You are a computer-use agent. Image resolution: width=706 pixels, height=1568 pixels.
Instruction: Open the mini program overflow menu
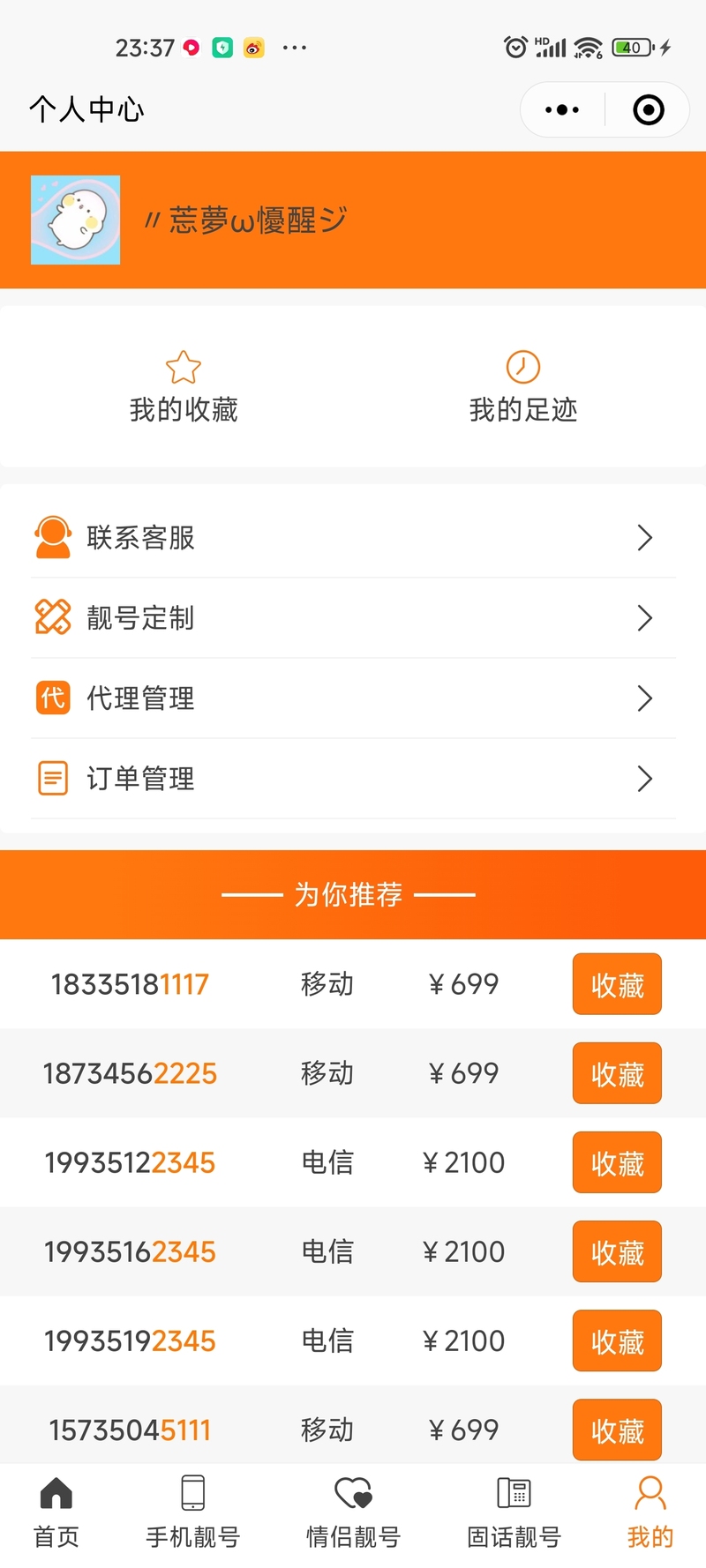[x=562, y=110]
